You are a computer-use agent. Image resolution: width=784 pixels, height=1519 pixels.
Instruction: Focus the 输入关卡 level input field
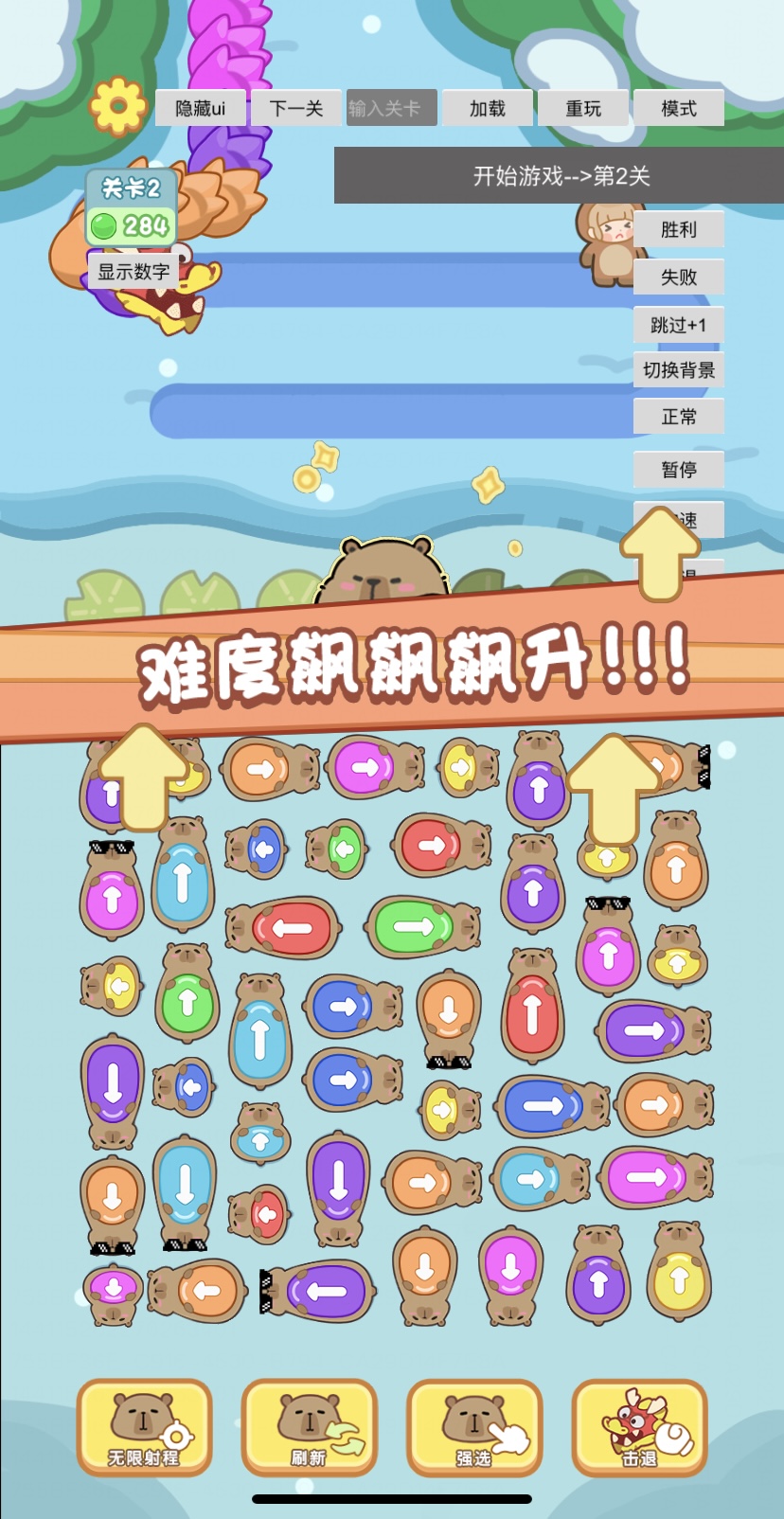[391, 108]
